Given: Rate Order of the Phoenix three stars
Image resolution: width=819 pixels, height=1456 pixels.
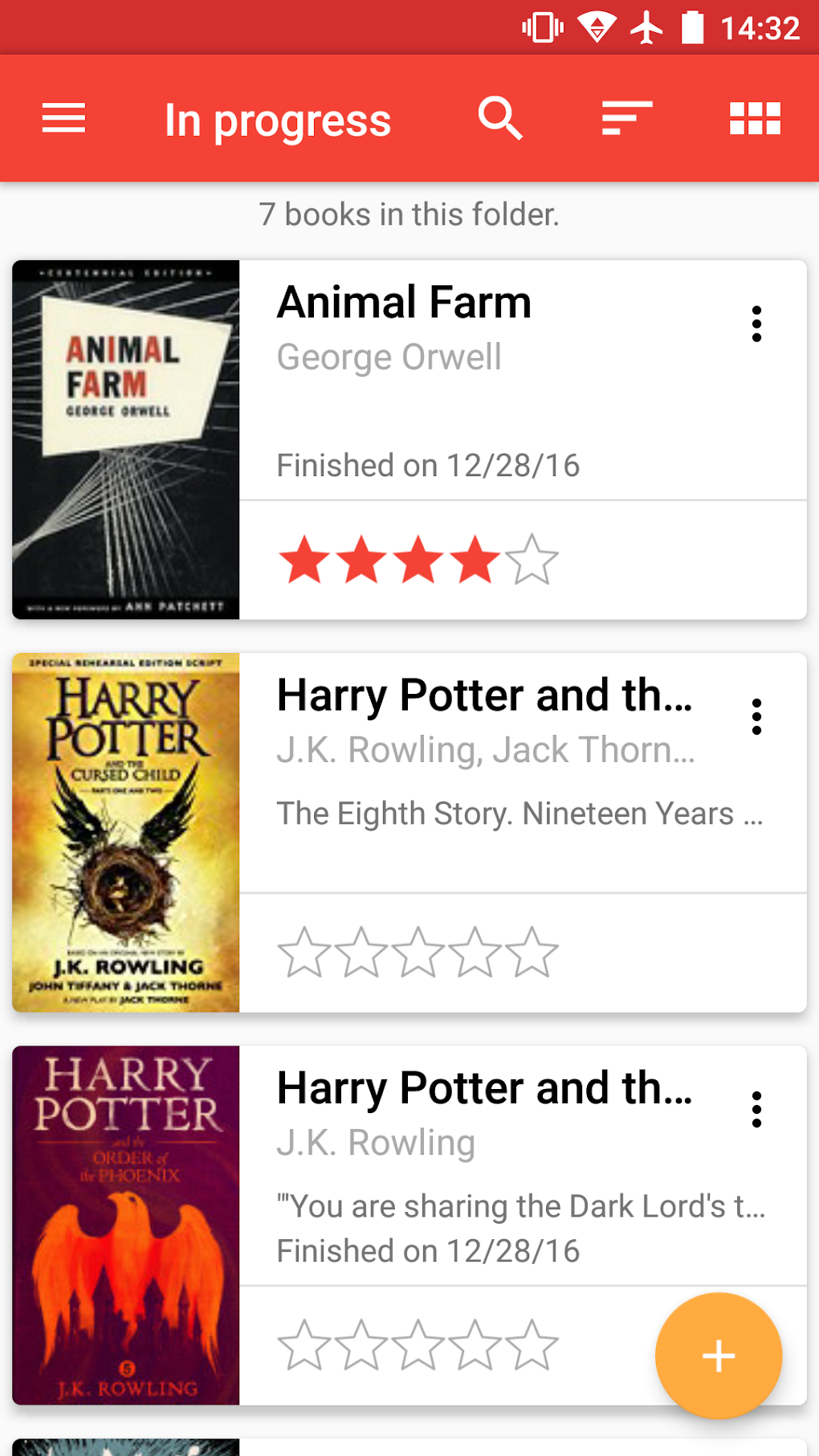Looking at the screenshot, I should coord(418,1345).
